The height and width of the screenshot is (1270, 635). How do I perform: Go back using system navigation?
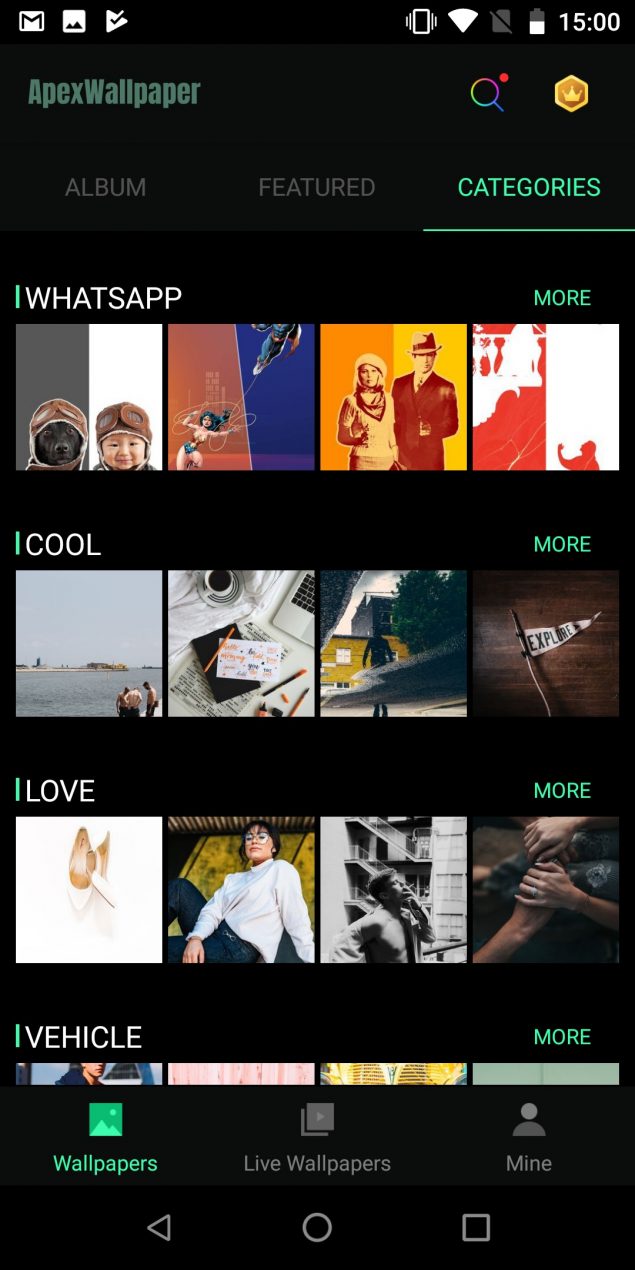coord(159,1227)
